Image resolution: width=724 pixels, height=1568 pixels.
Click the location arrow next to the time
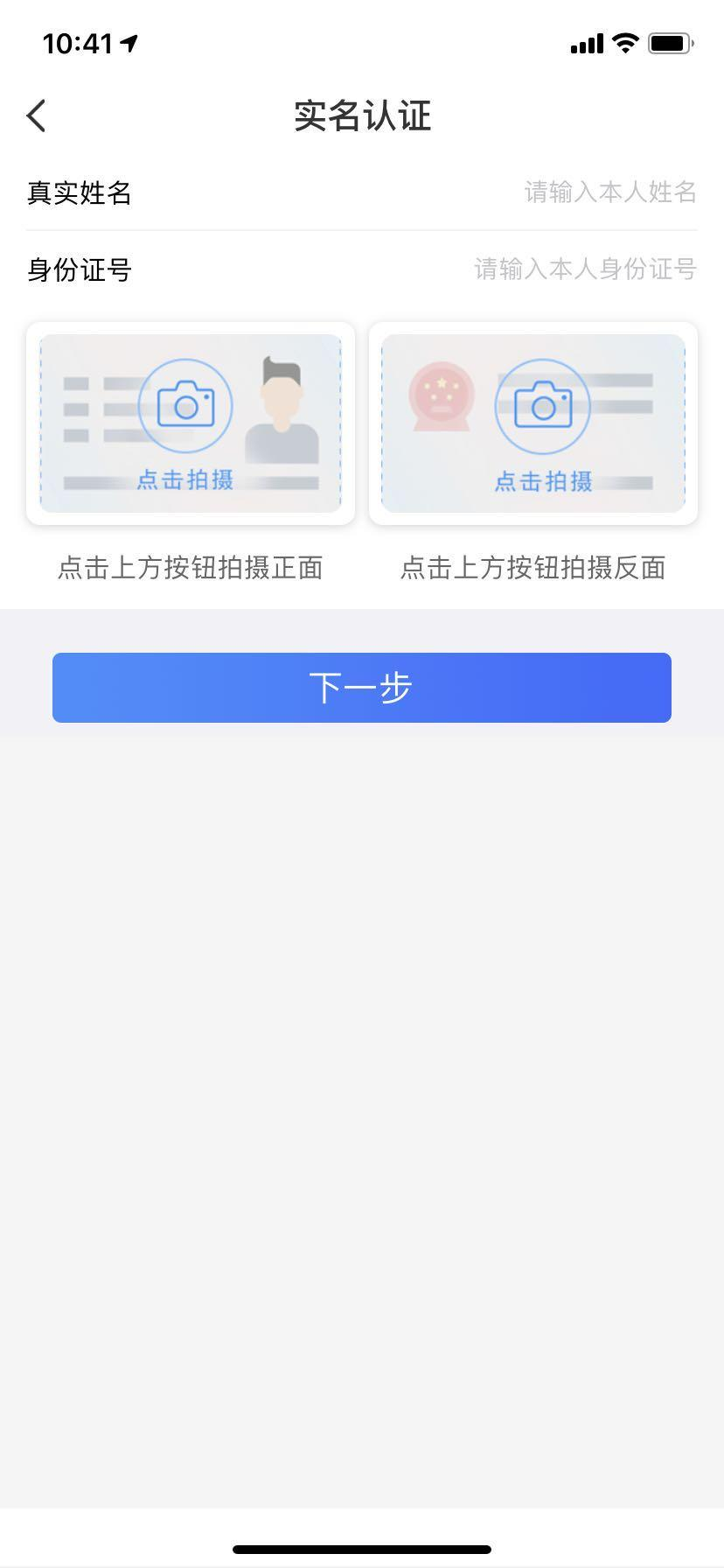click(128, 42)
